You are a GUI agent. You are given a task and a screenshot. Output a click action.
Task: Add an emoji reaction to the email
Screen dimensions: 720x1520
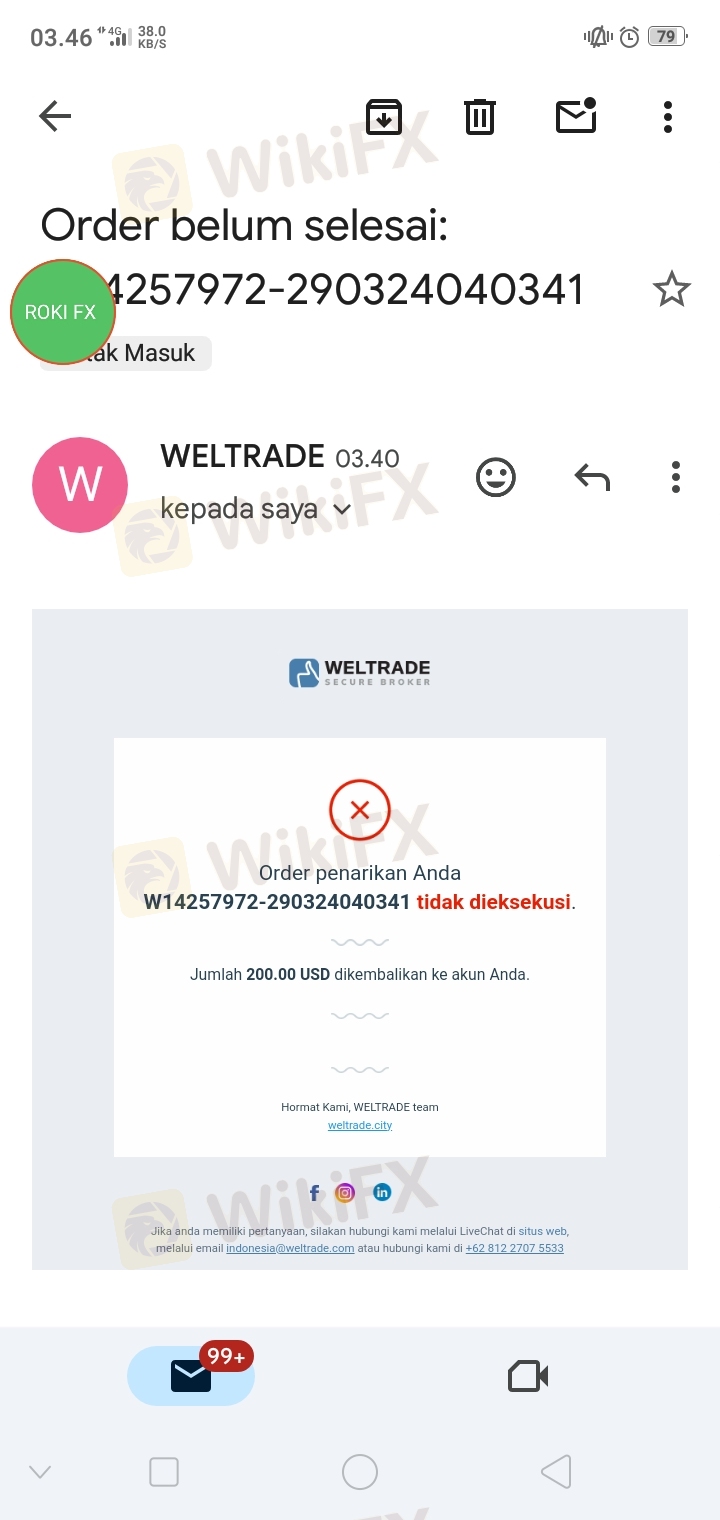click(x=496, y=477)
